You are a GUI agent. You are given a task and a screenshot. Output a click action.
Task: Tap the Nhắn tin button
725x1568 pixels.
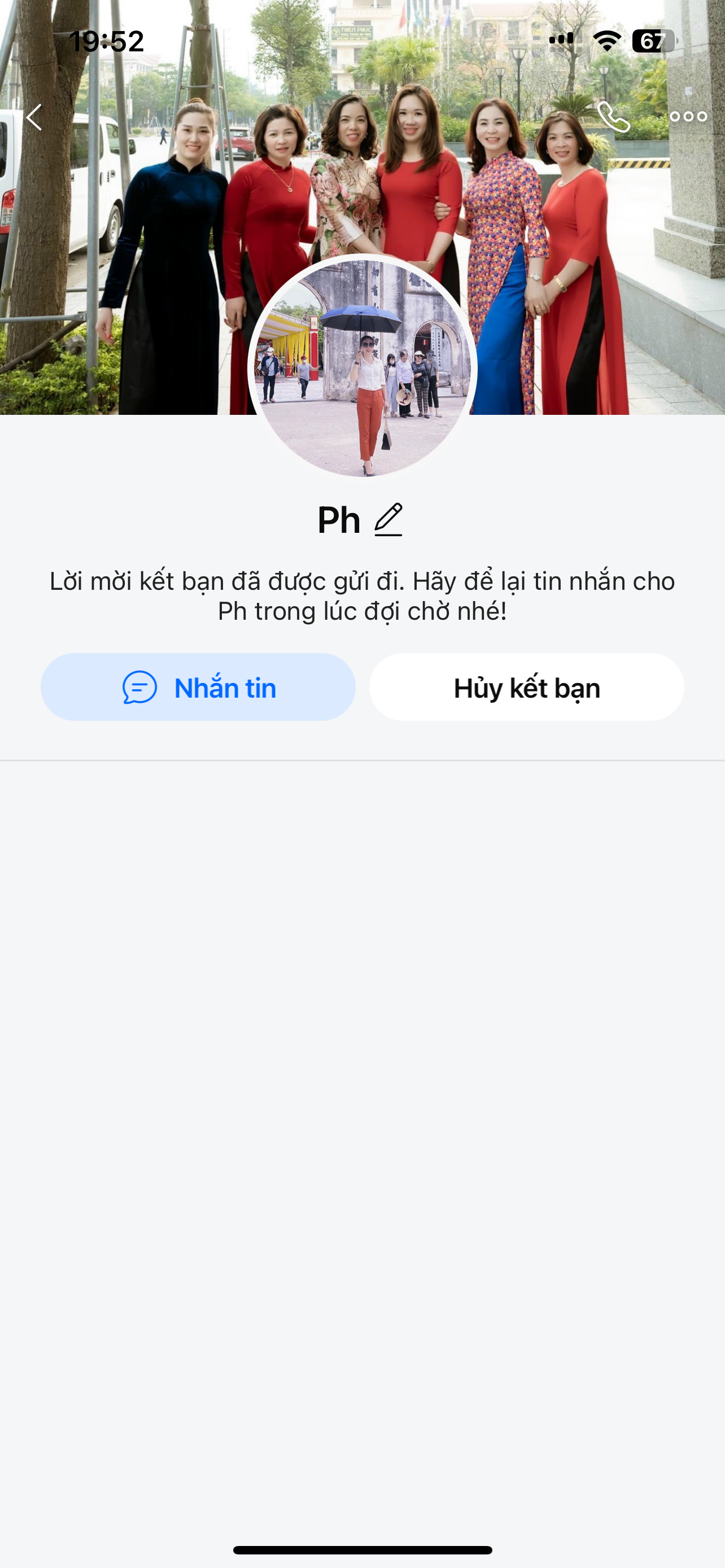(198, 687)
